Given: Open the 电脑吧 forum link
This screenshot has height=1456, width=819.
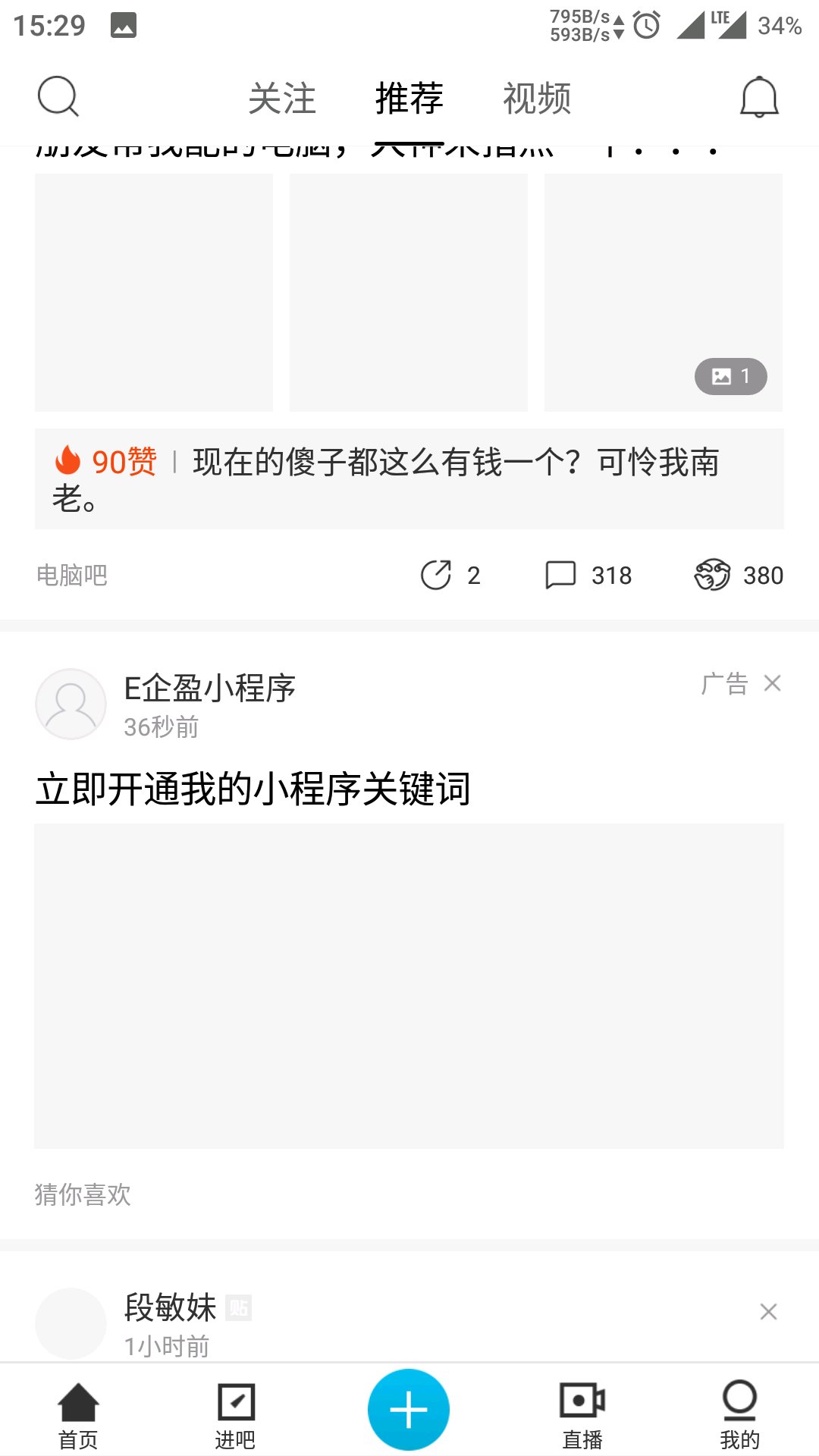Looking at the screenshot, I should click(72, 575).
